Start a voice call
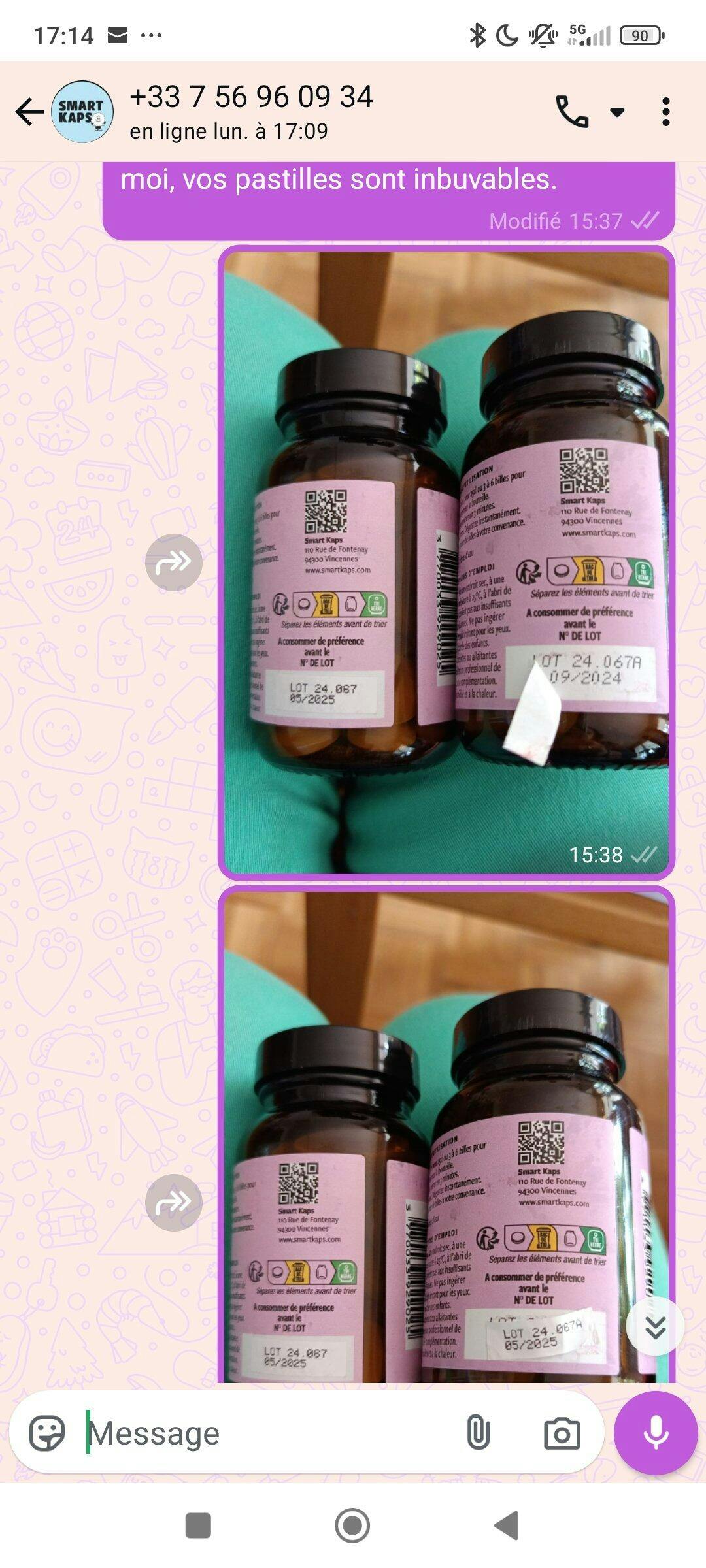 tap(571, 112)
